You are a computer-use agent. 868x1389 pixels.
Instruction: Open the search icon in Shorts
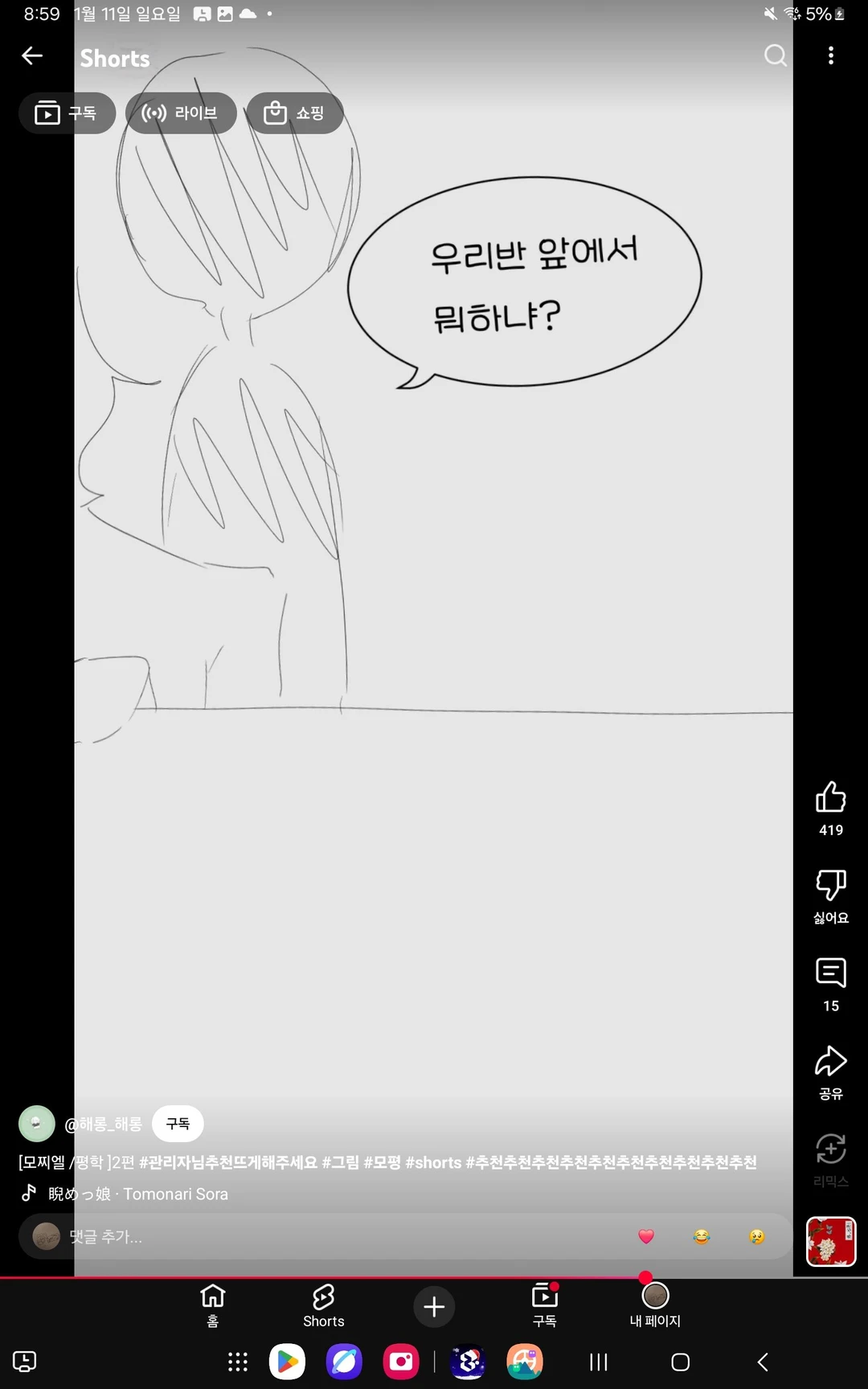click(775, 55)
